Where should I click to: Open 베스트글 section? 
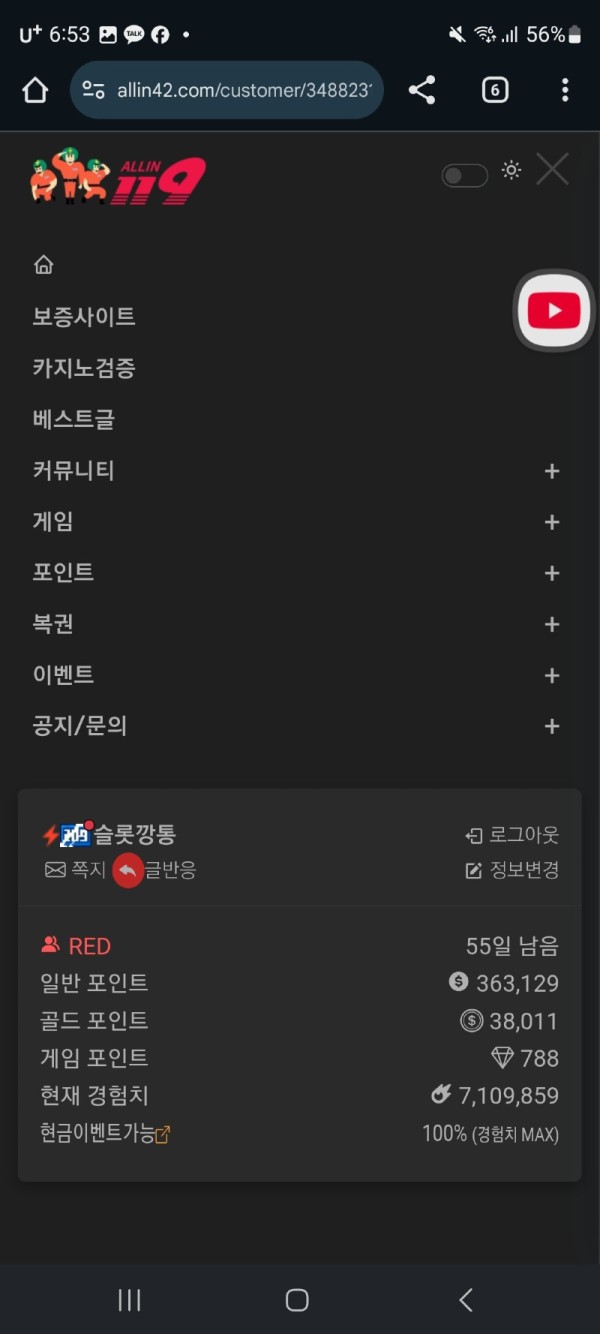click(74, 419)
